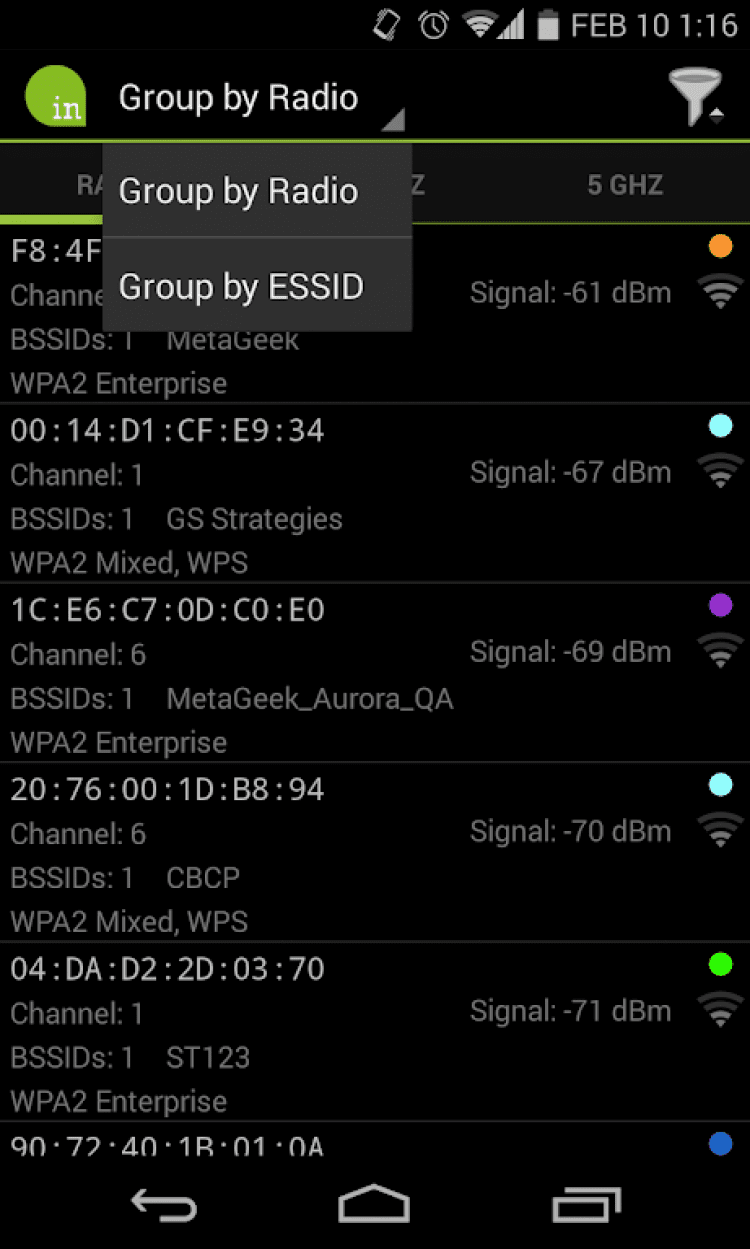Switch to the 5 GHZ tab
The width and height of the screenshot is (750, 1249).
point(624,185)
